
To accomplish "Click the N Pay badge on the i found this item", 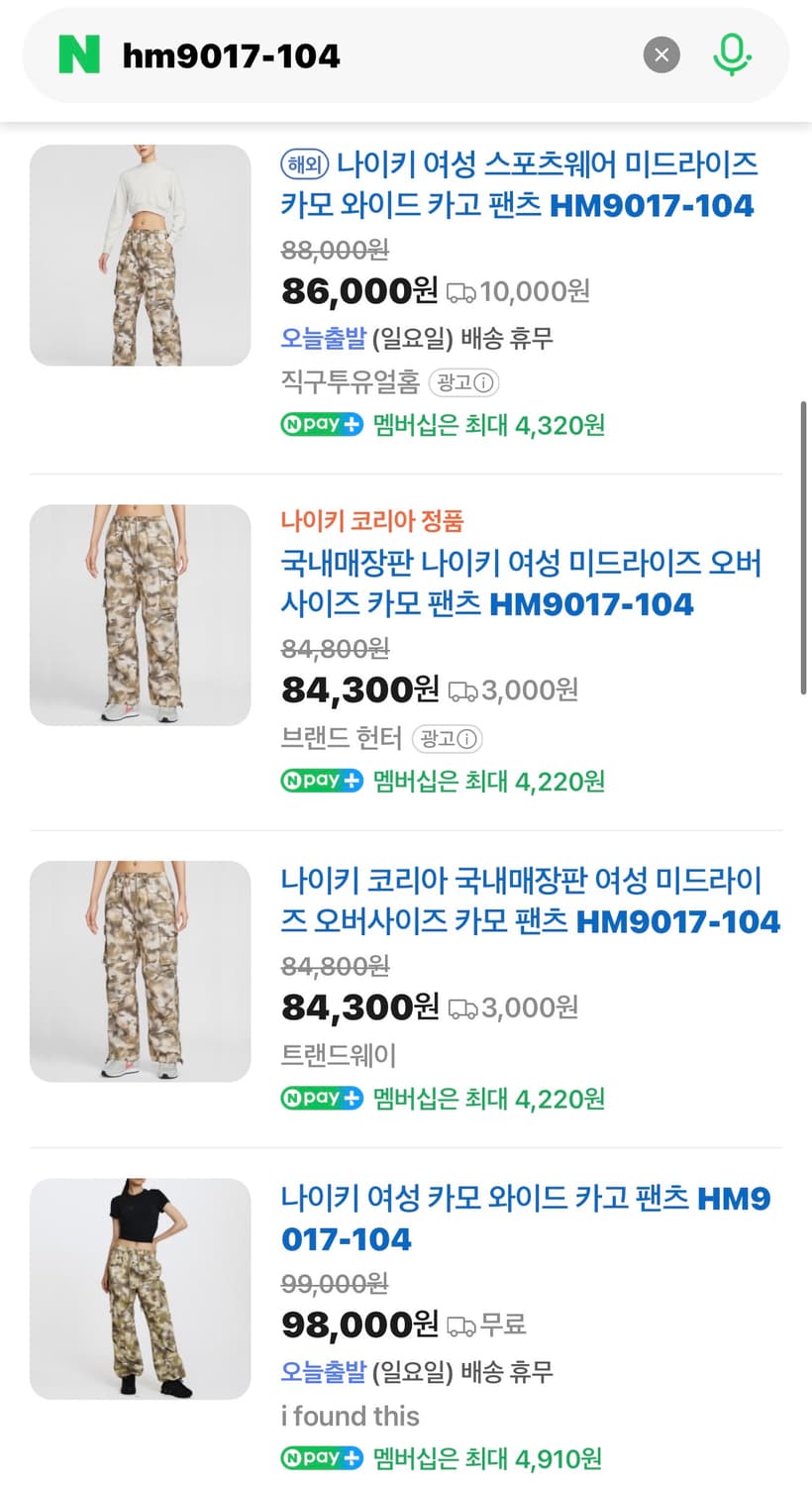I will [x=321, y=1458].
